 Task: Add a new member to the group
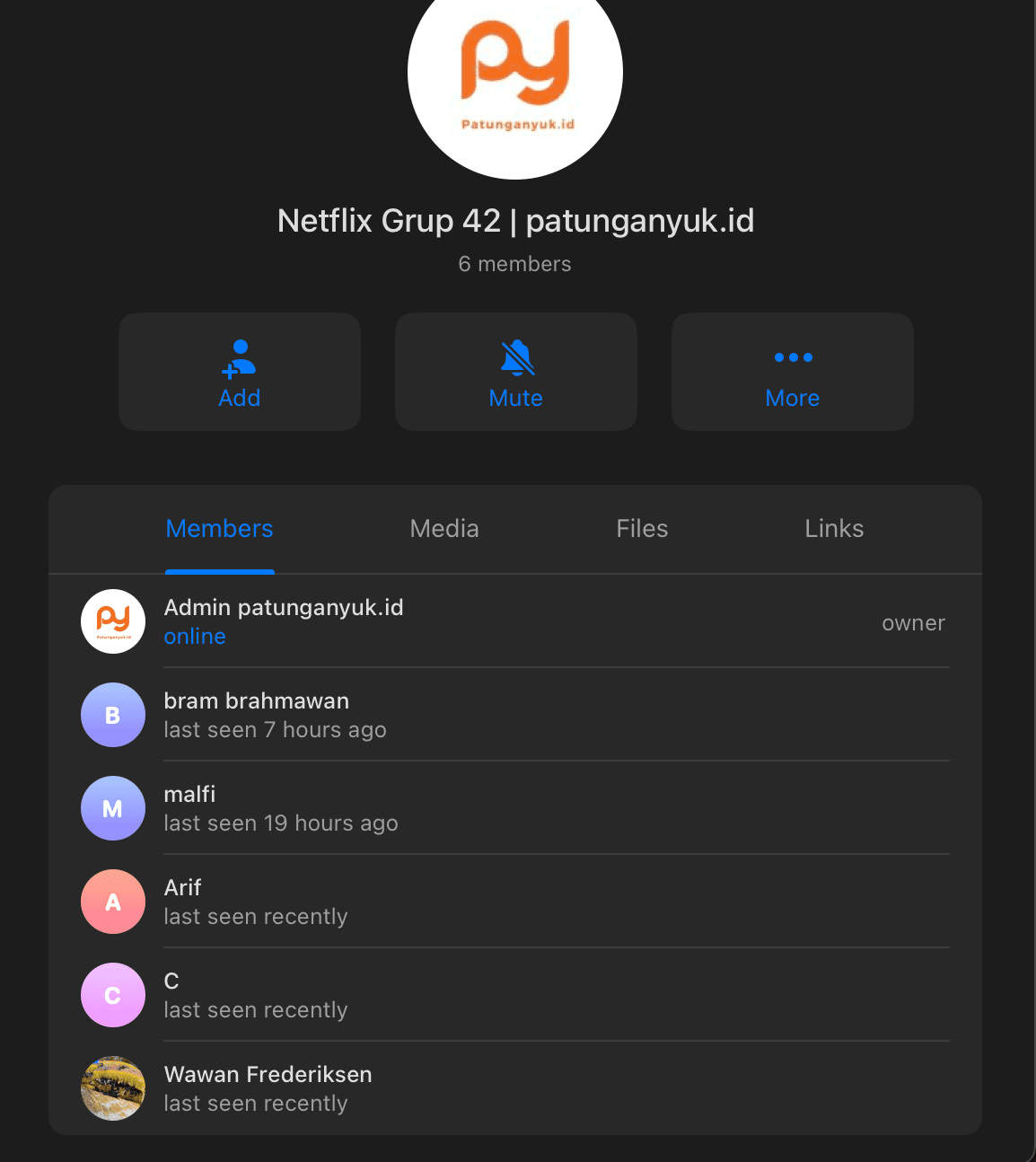(240, 372)
